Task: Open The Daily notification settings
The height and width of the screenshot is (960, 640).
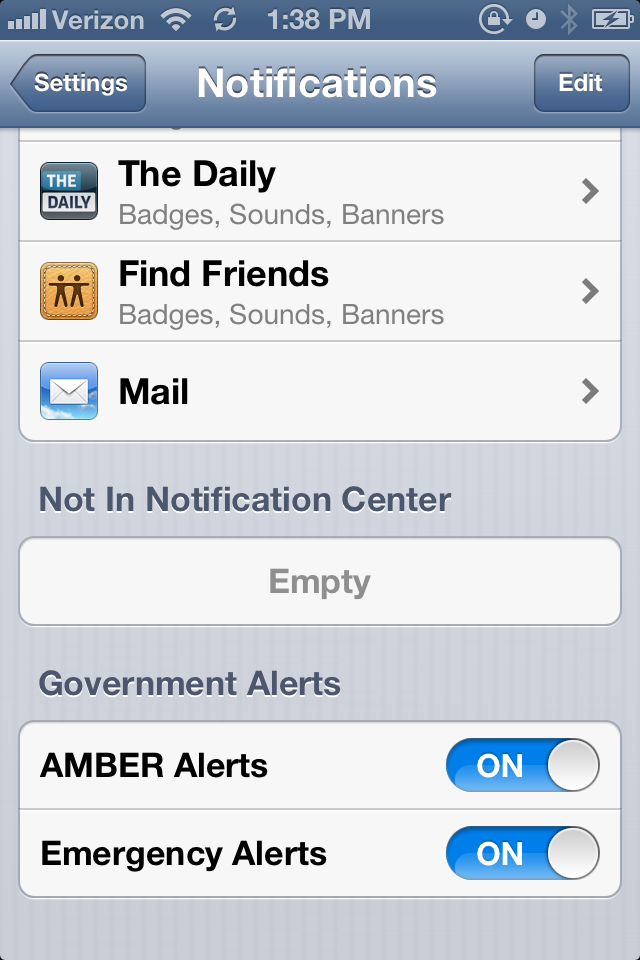Action: (320, 191)
